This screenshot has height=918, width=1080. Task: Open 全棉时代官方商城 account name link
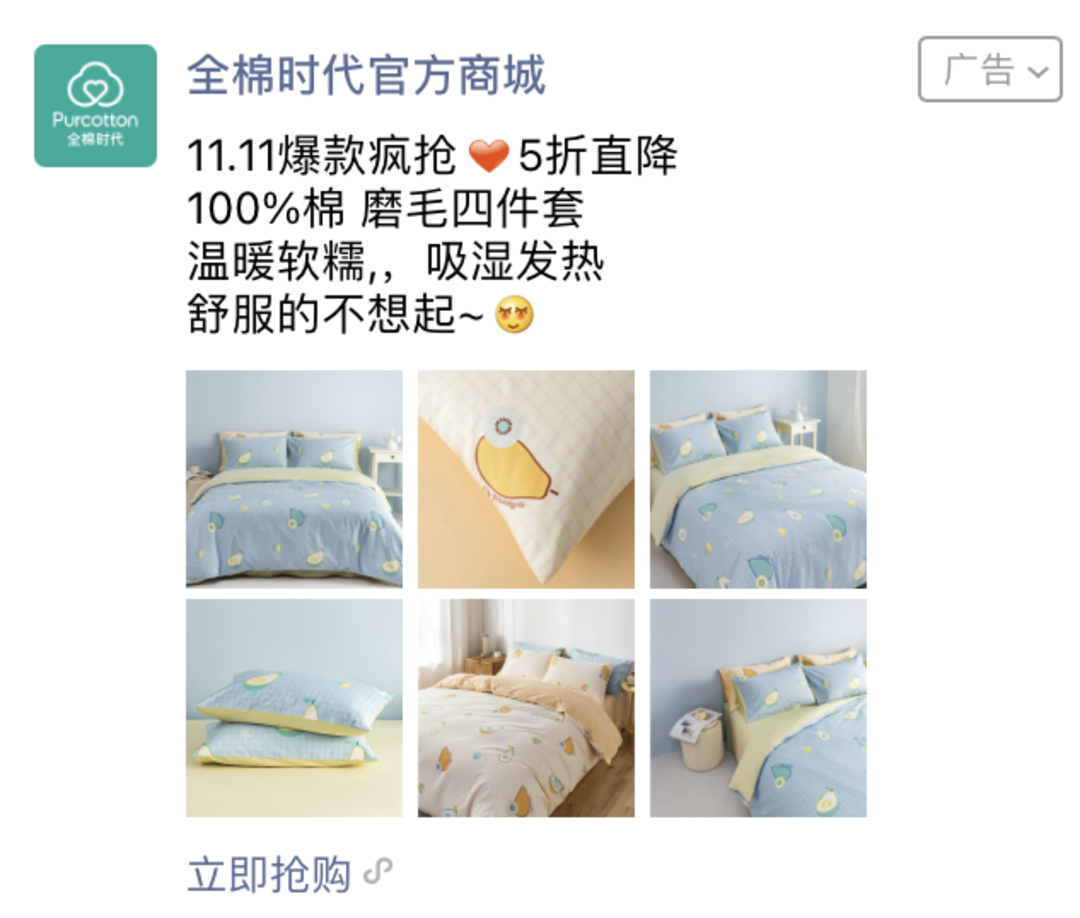click(366, 76)
